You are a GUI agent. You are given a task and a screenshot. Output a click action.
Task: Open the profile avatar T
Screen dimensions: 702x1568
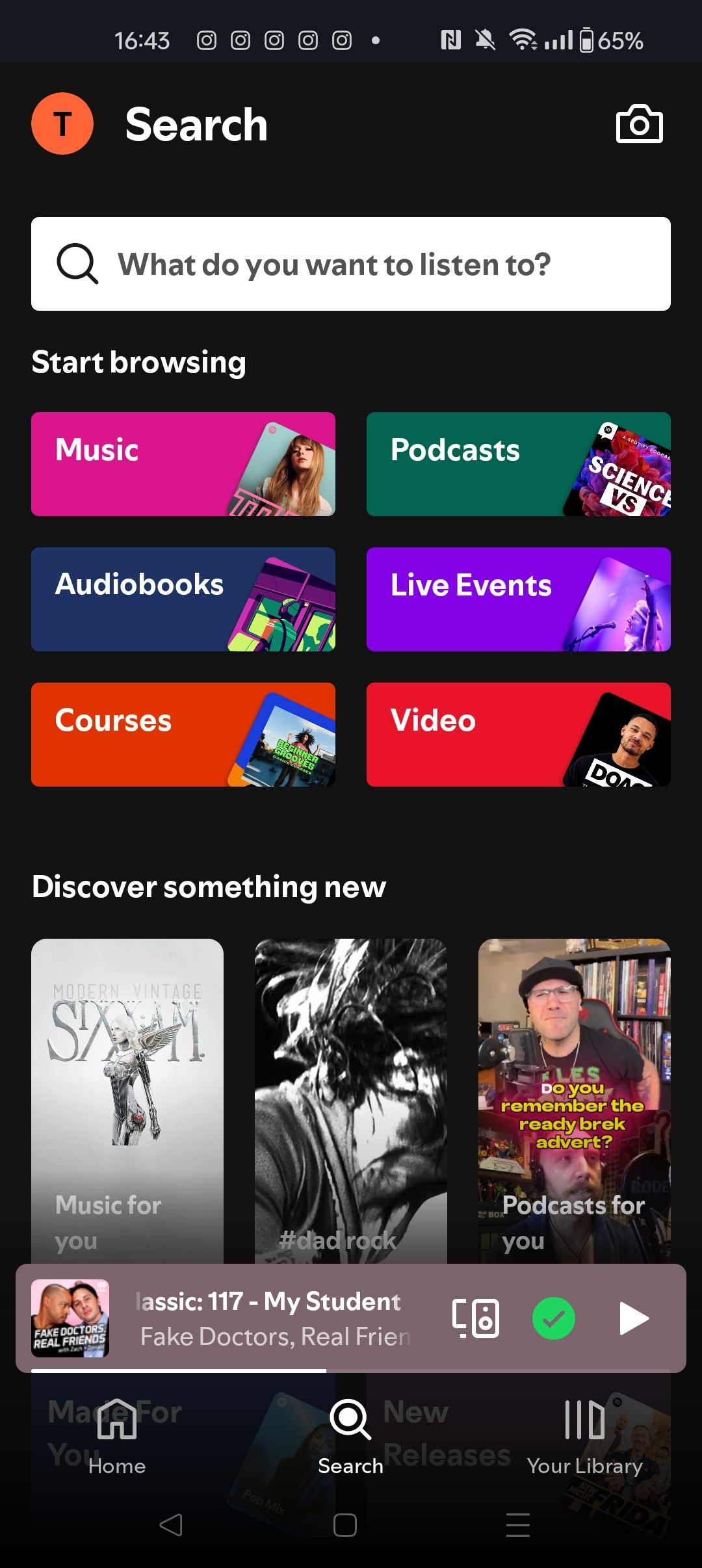(x=62, y=124)
